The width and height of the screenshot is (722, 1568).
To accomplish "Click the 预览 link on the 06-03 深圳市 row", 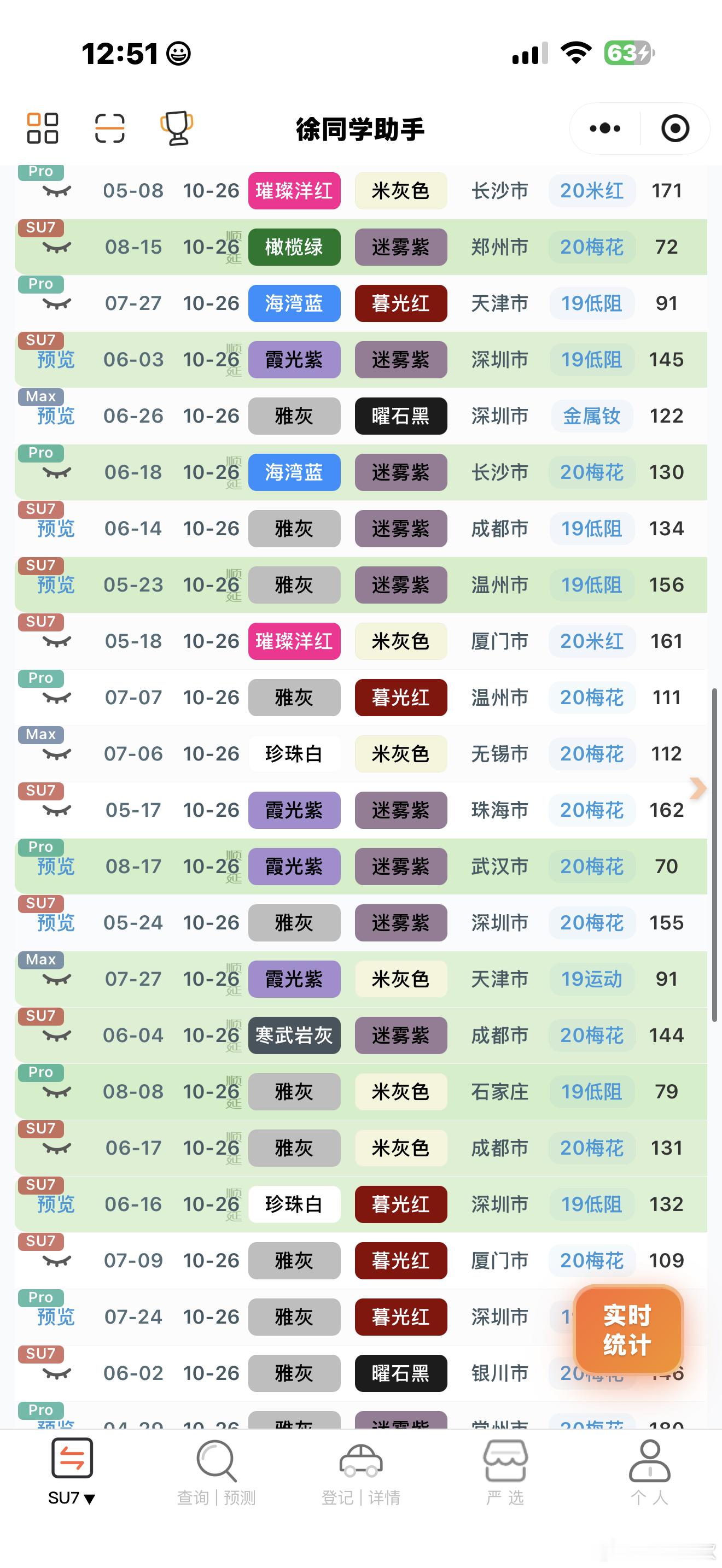I will 55,360.
